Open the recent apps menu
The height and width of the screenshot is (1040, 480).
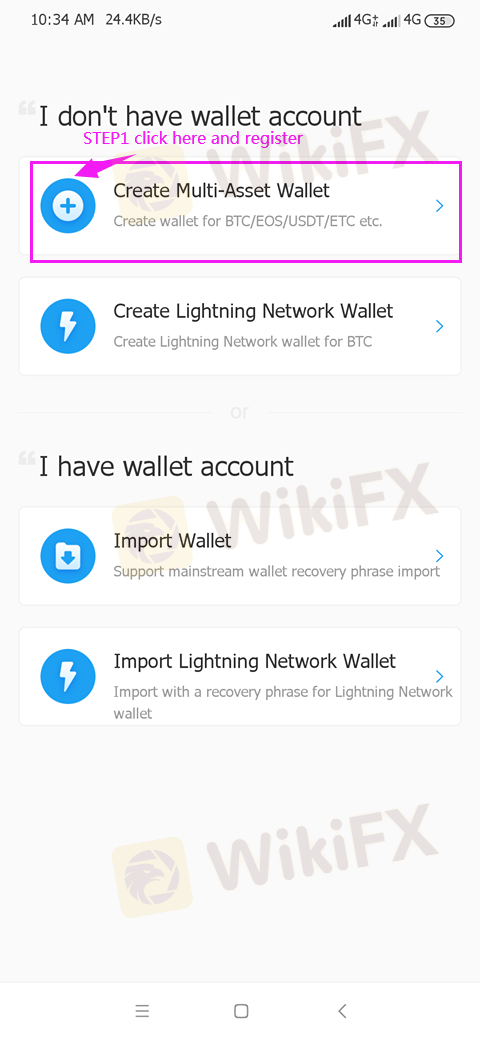pyautogui.click(x=142, y=1011)
